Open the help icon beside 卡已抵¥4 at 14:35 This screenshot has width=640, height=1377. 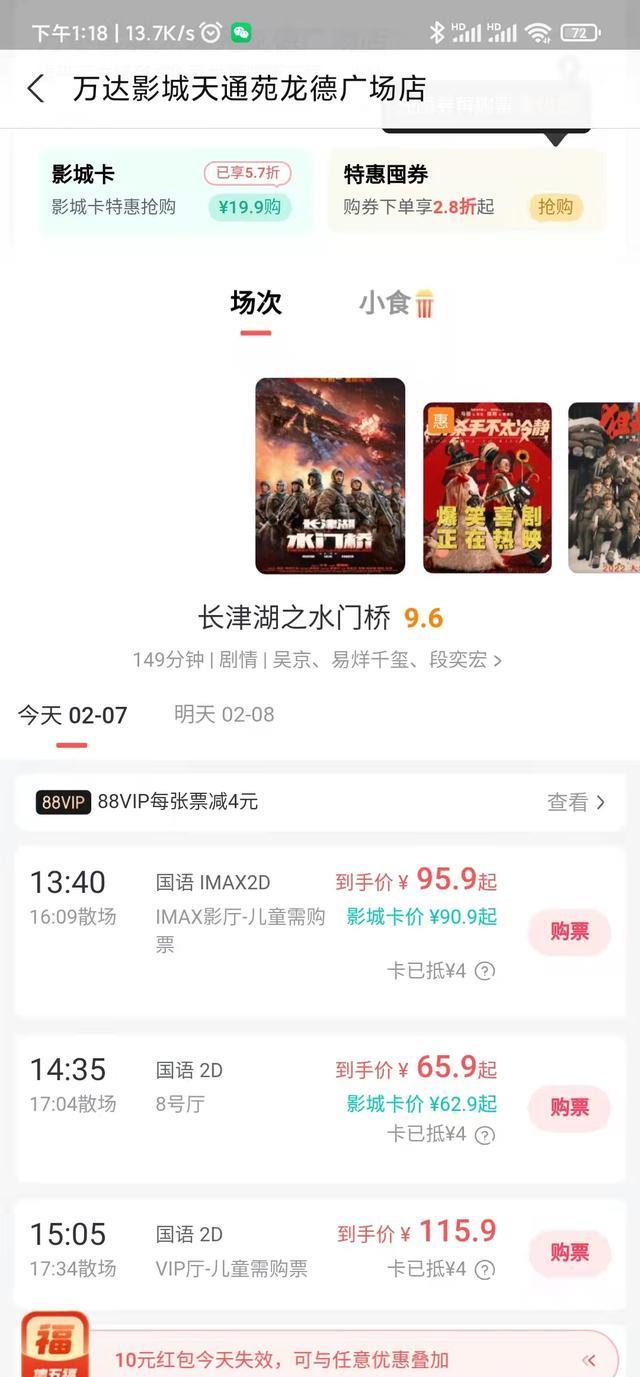click(485, 1135)
